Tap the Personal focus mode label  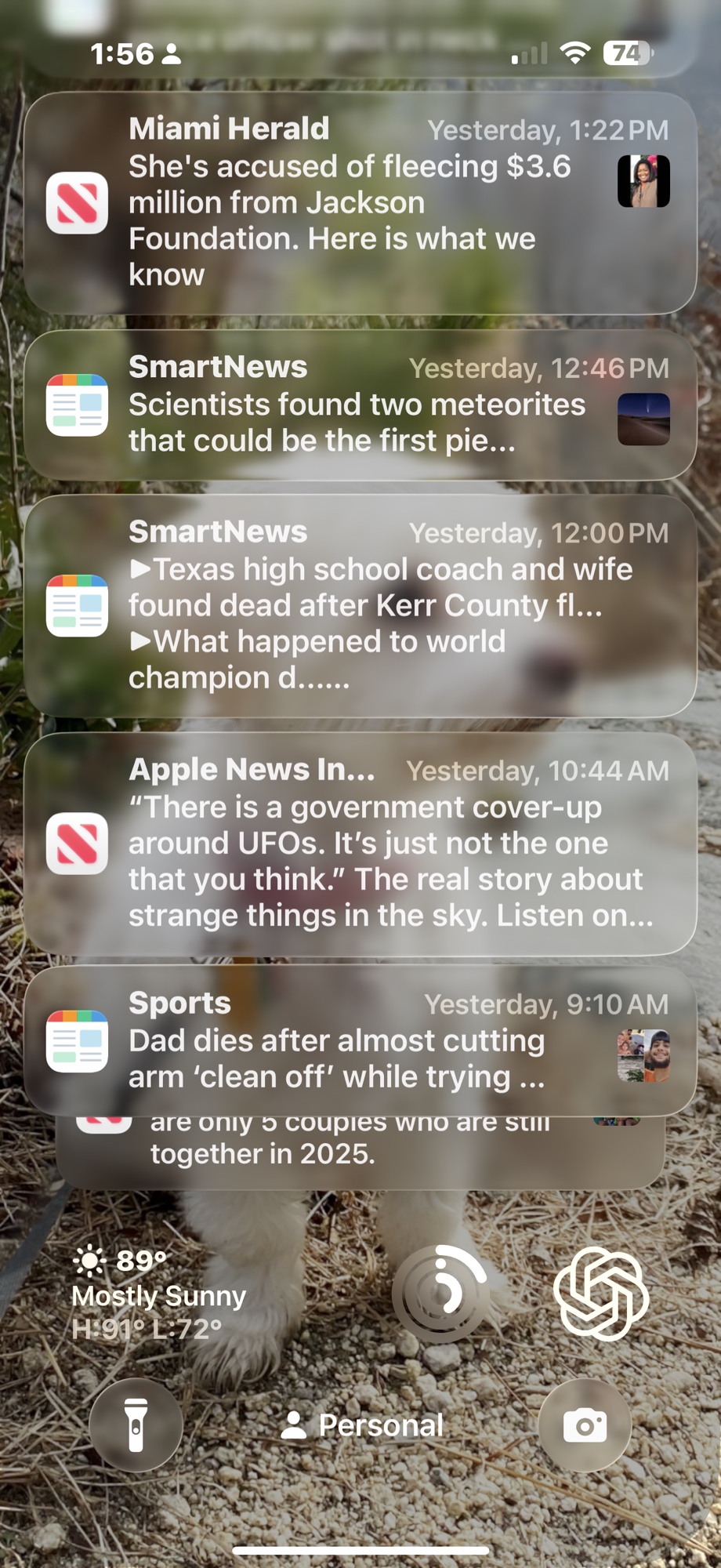click(x=362, y=1425)
